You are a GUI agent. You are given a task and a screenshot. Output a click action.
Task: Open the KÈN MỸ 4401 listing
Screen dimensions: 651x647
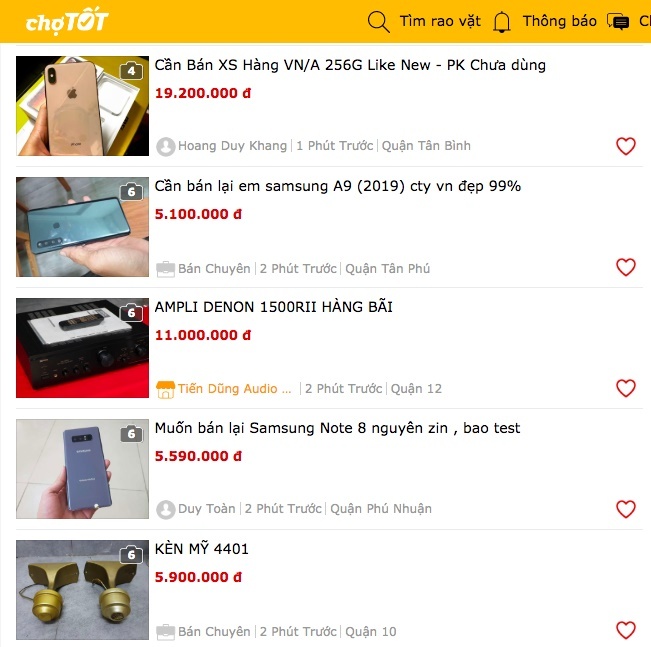[x=202, y=550]
